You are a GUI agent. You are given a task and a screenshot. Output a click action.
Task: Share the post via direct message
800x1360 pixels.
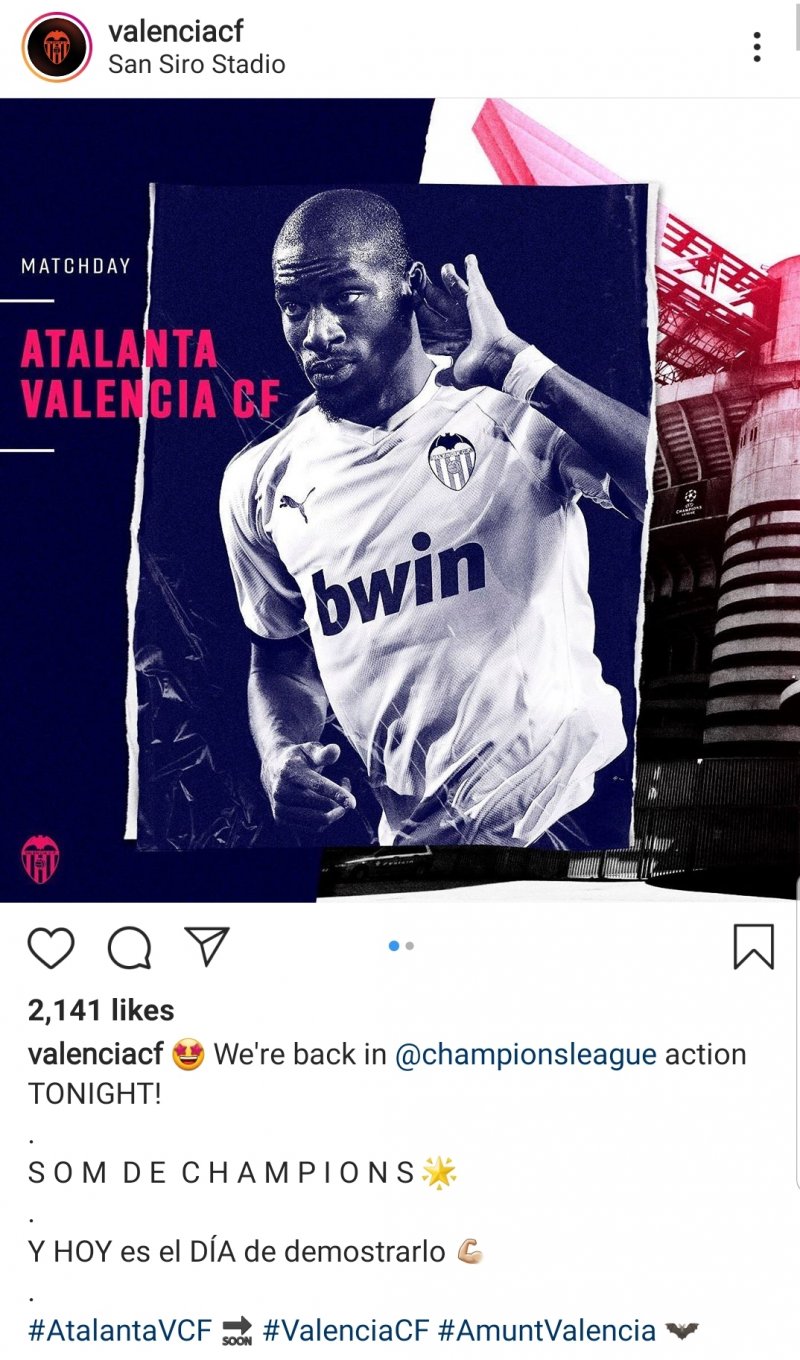pyautogui.click(x=208, y=946)
